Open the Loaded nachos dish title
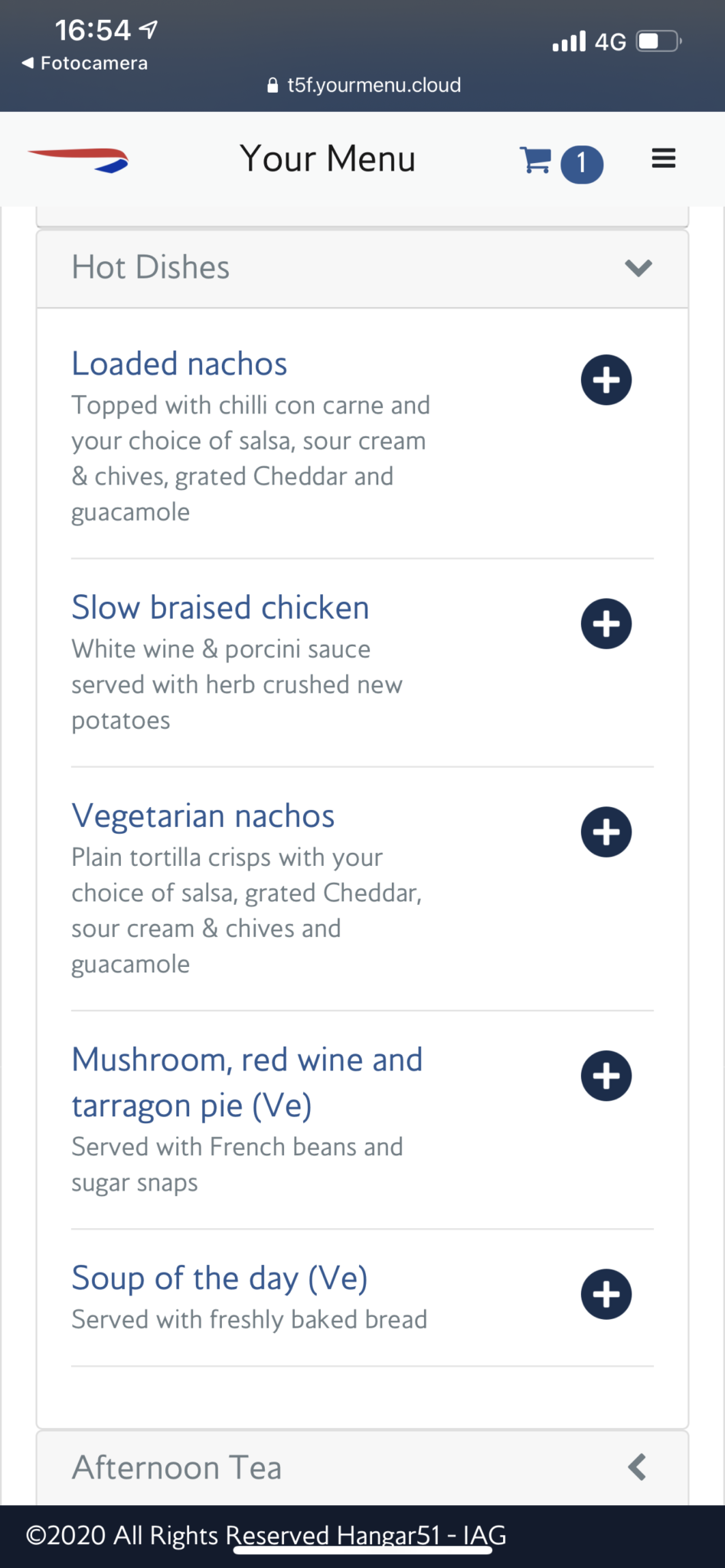Image resolution: width=725 pixels, height=1568 pixels. [179, 364]
